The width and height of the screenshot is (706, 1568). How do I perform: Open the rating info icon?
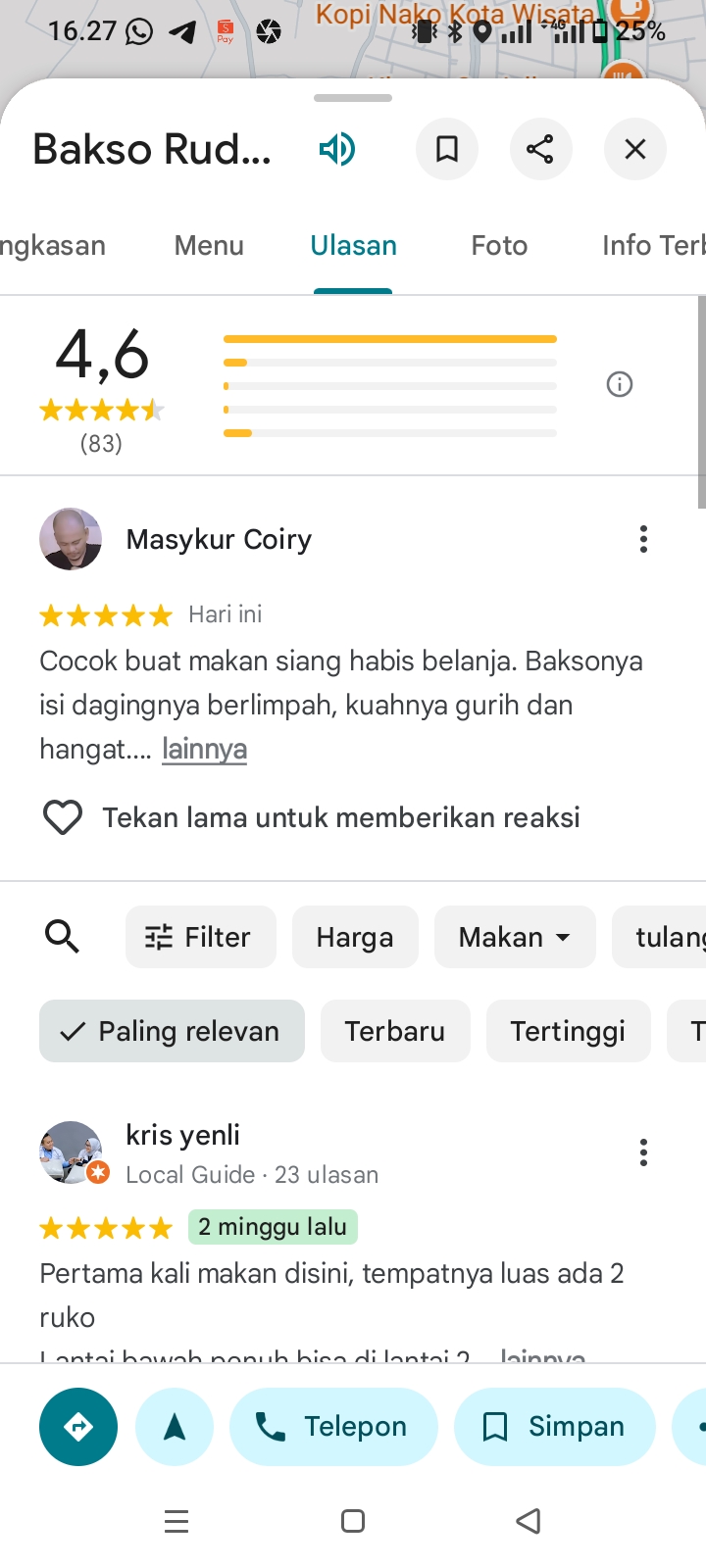tap(620, 384)
